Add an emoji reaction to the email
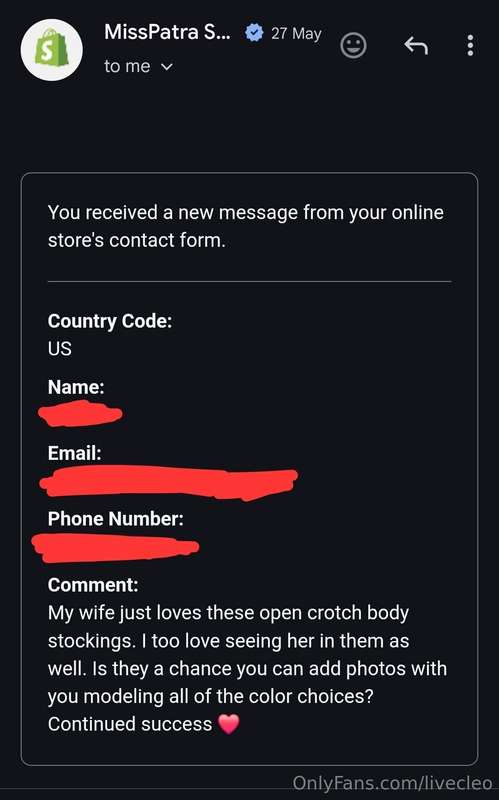Screen dimensions: 499x800 click(x=353, y=45)
